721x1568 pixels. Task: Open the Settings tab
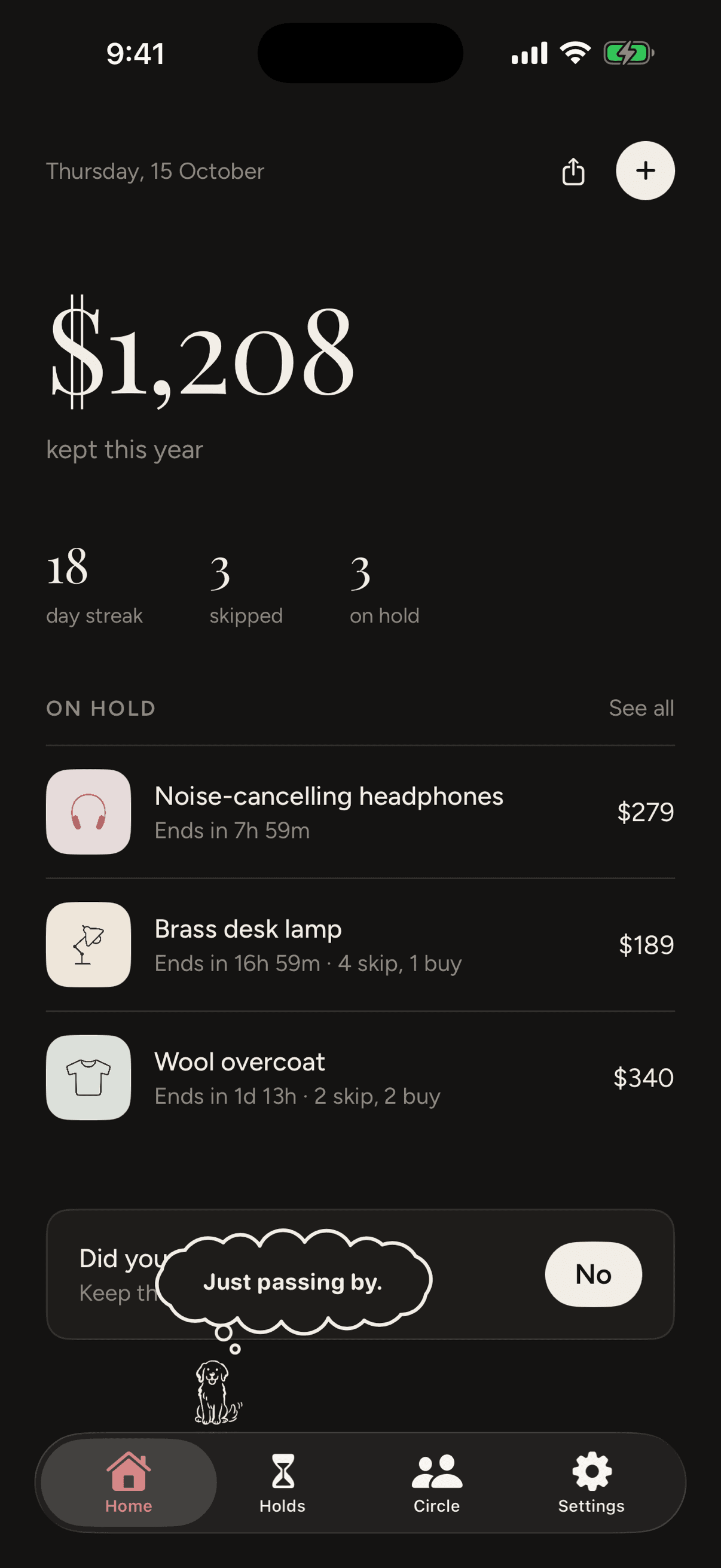point(591,1483)
